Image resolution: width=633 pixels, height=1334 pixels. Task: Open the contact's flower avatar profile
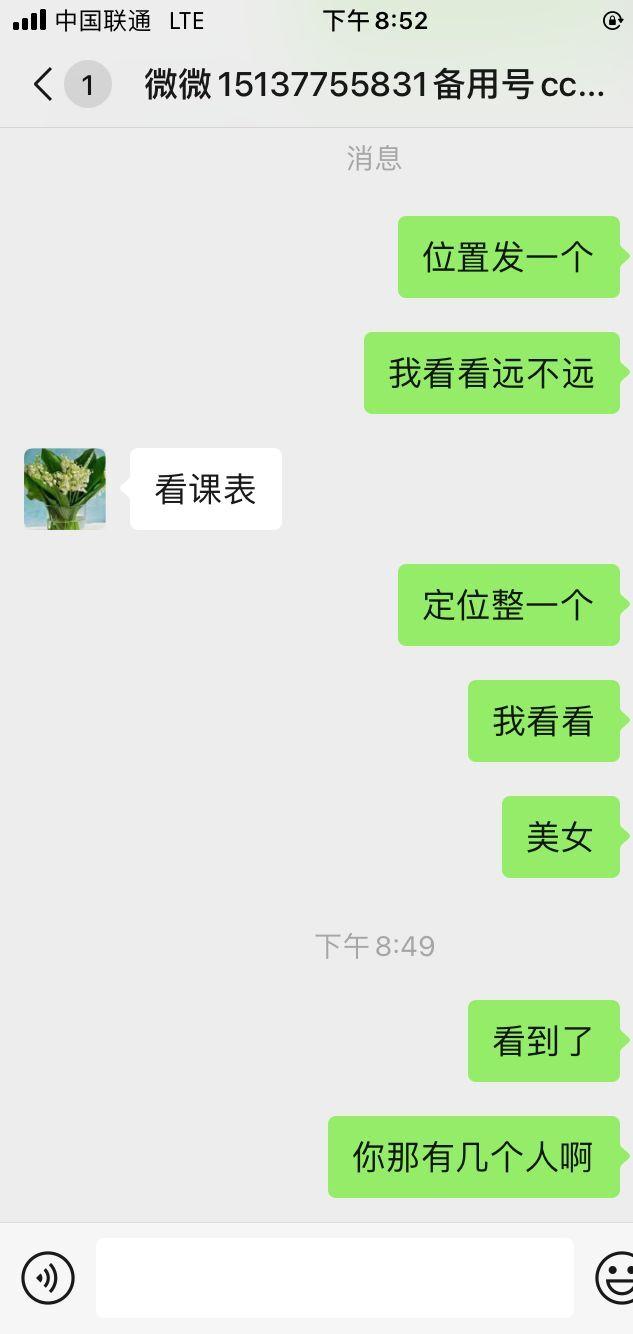click(65, 489)
